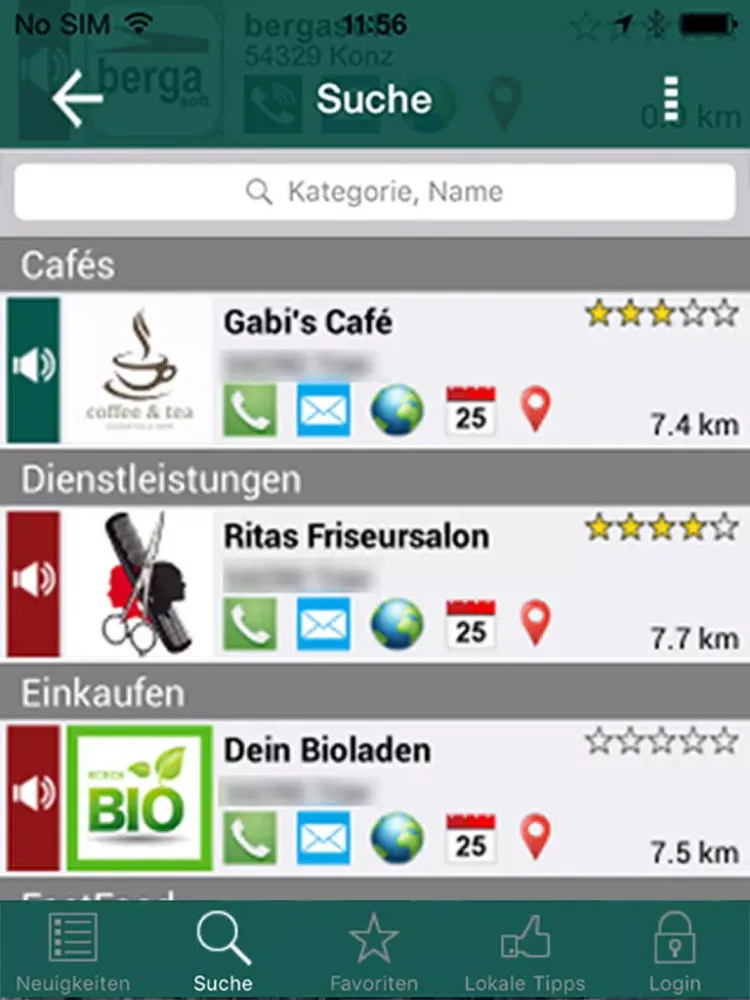
Task: Open the Ritas Friseursalon listing
Action: [x=356, y=537]
